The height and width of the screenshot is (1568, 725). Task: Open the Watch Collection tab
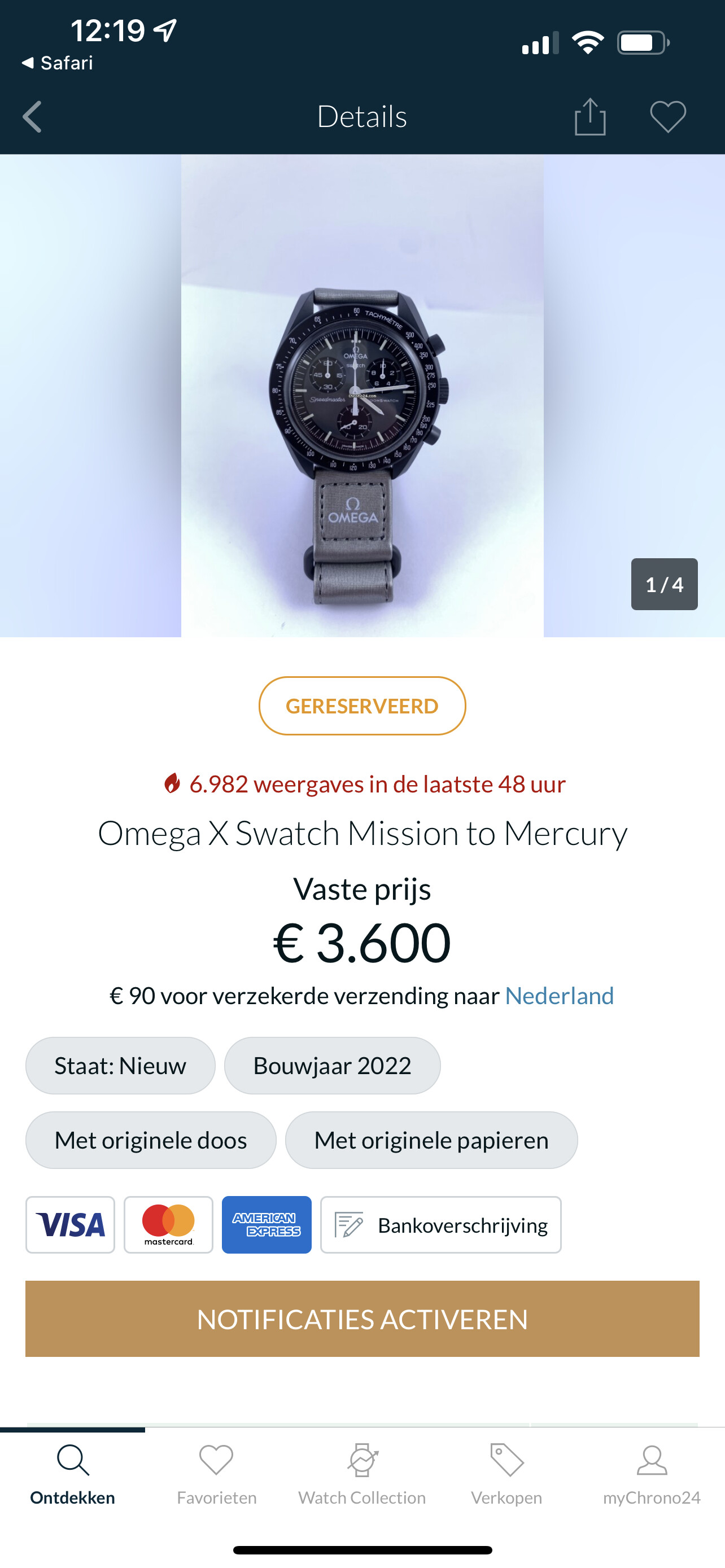click(362, 1474)
